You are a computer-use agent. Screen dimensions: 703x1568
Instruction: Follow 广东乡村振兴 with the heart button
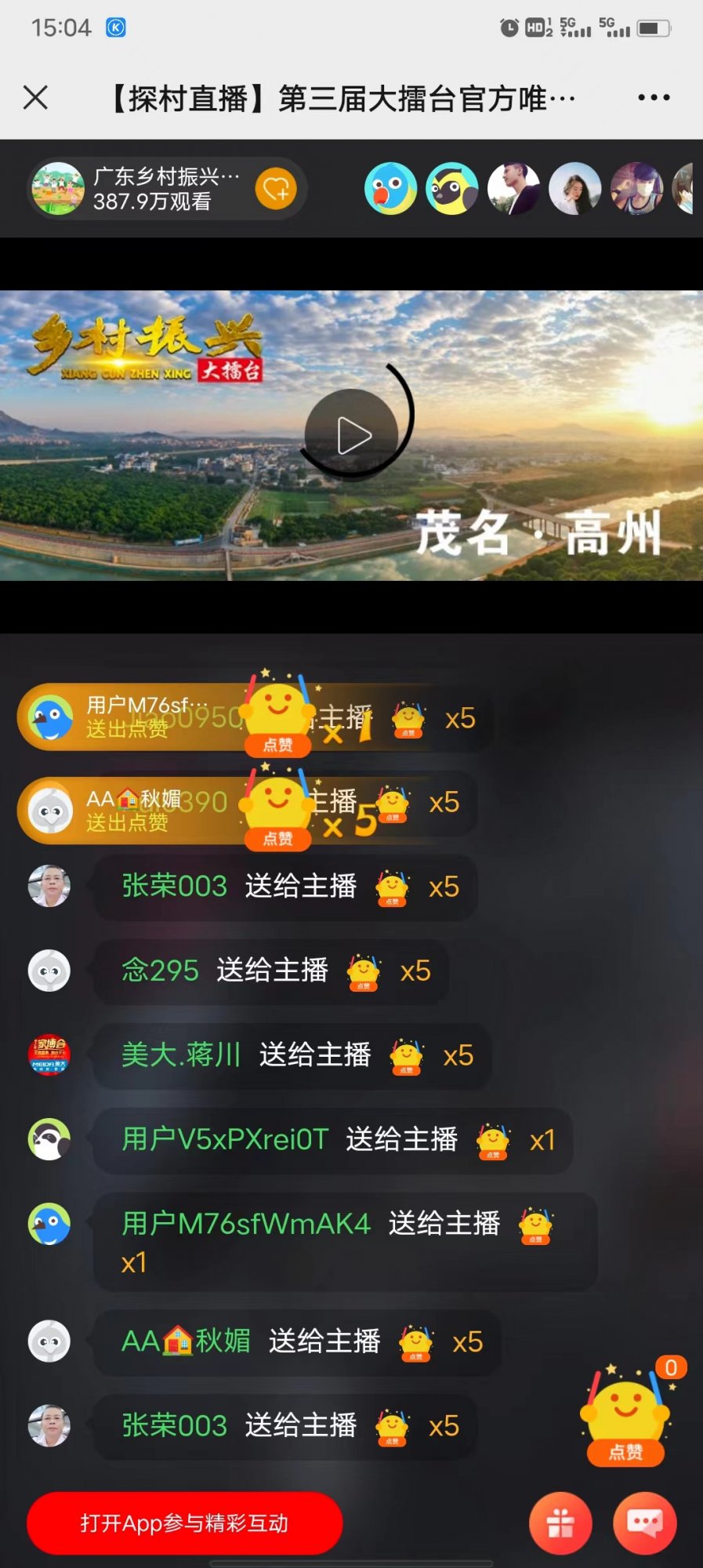pos(276,189)
